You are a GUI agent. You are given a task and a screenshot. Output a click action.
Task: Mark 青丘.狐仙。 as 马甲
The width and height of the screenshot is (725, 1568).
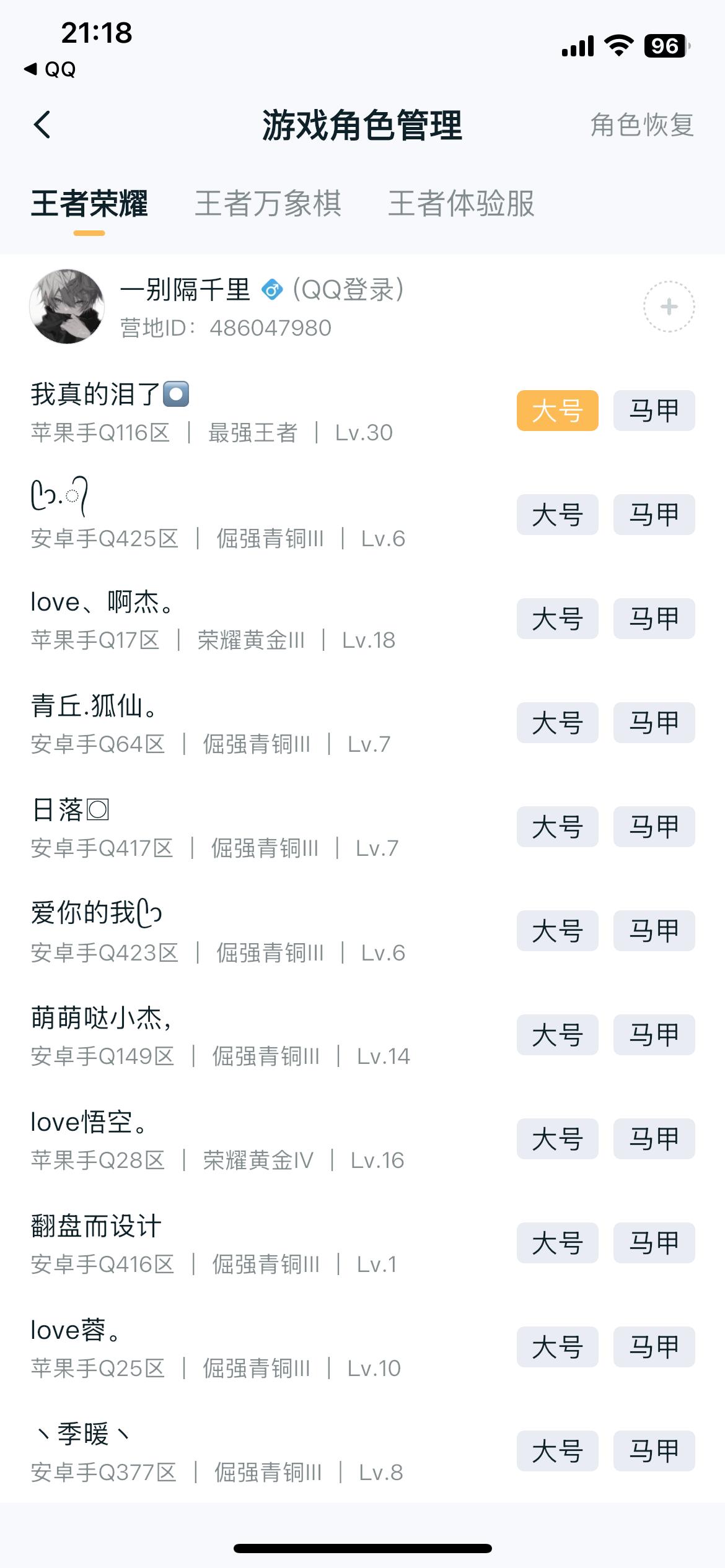pos(653,723)
